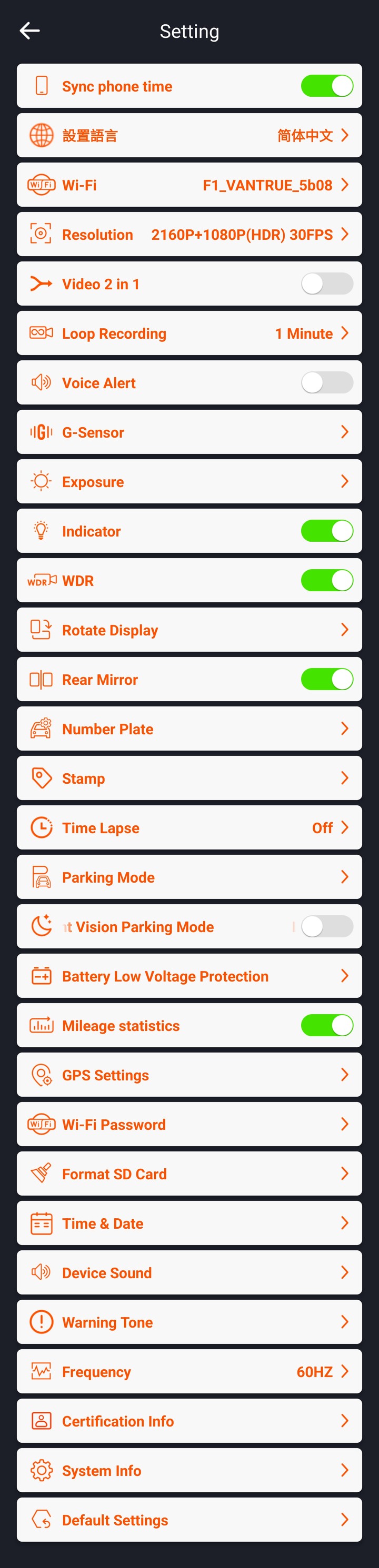
Task: Disable the Indicator switch
Action: click(326, 531)
